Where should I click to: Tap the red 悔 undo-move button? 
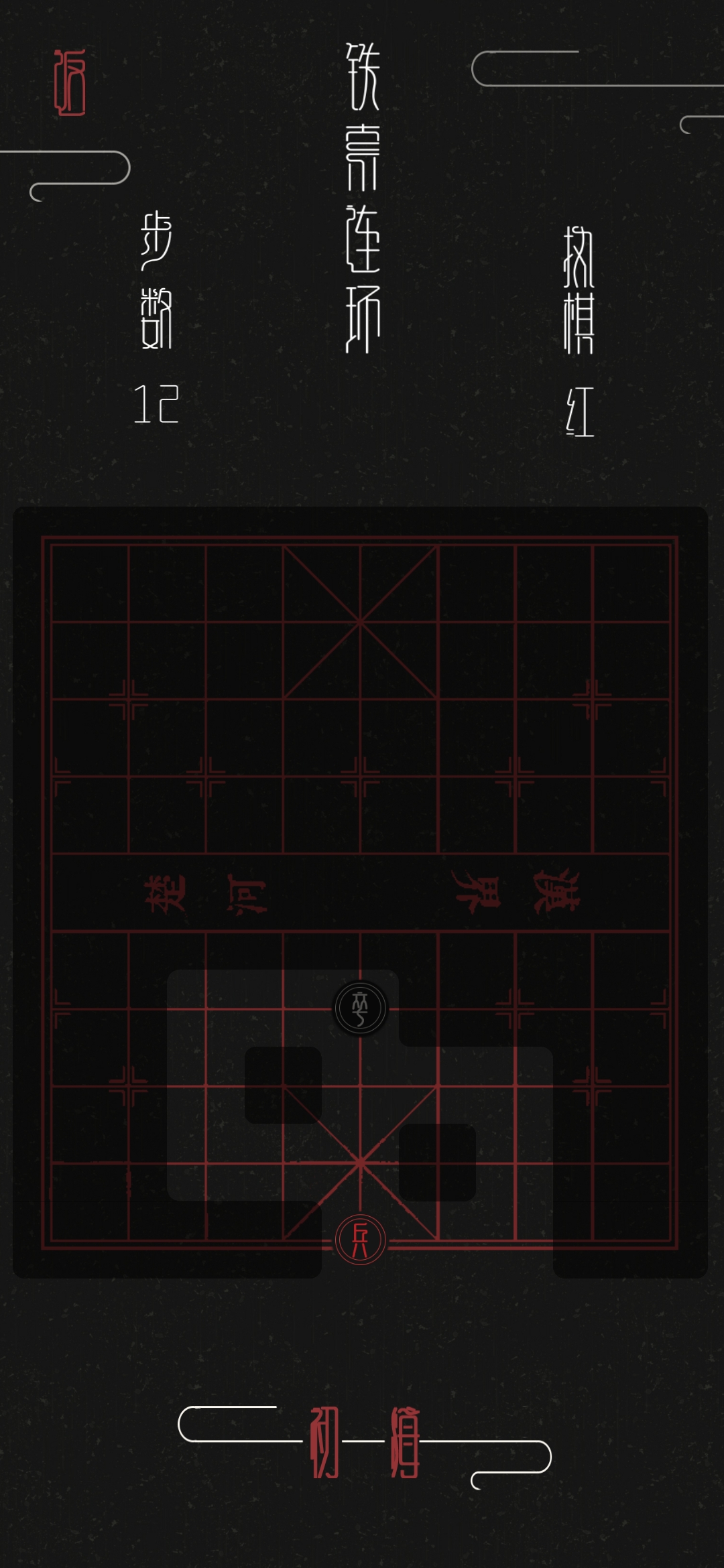406,1442
